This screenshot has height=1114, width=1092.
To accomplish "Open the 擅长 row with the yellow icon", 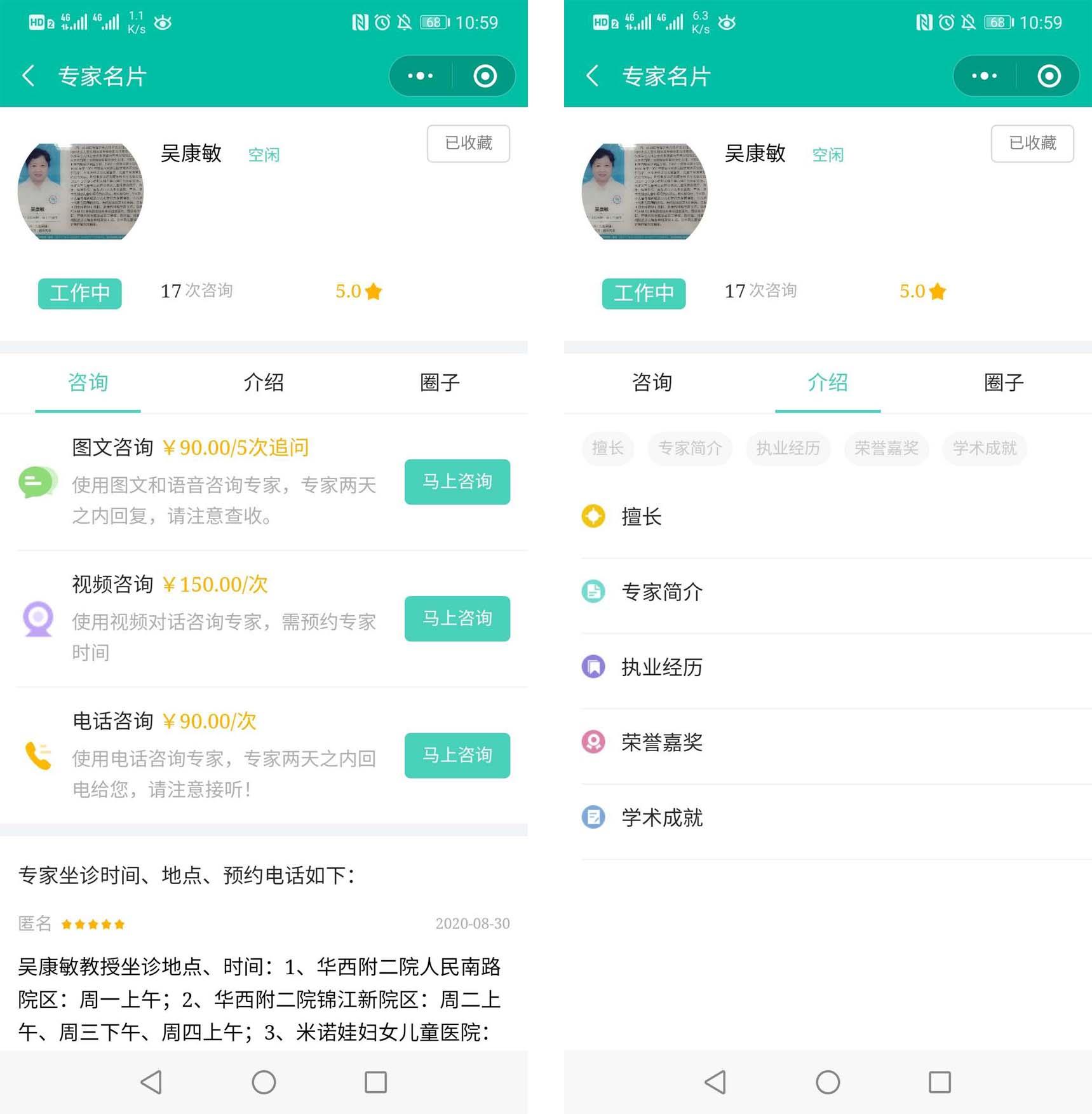I will [642, 517].
